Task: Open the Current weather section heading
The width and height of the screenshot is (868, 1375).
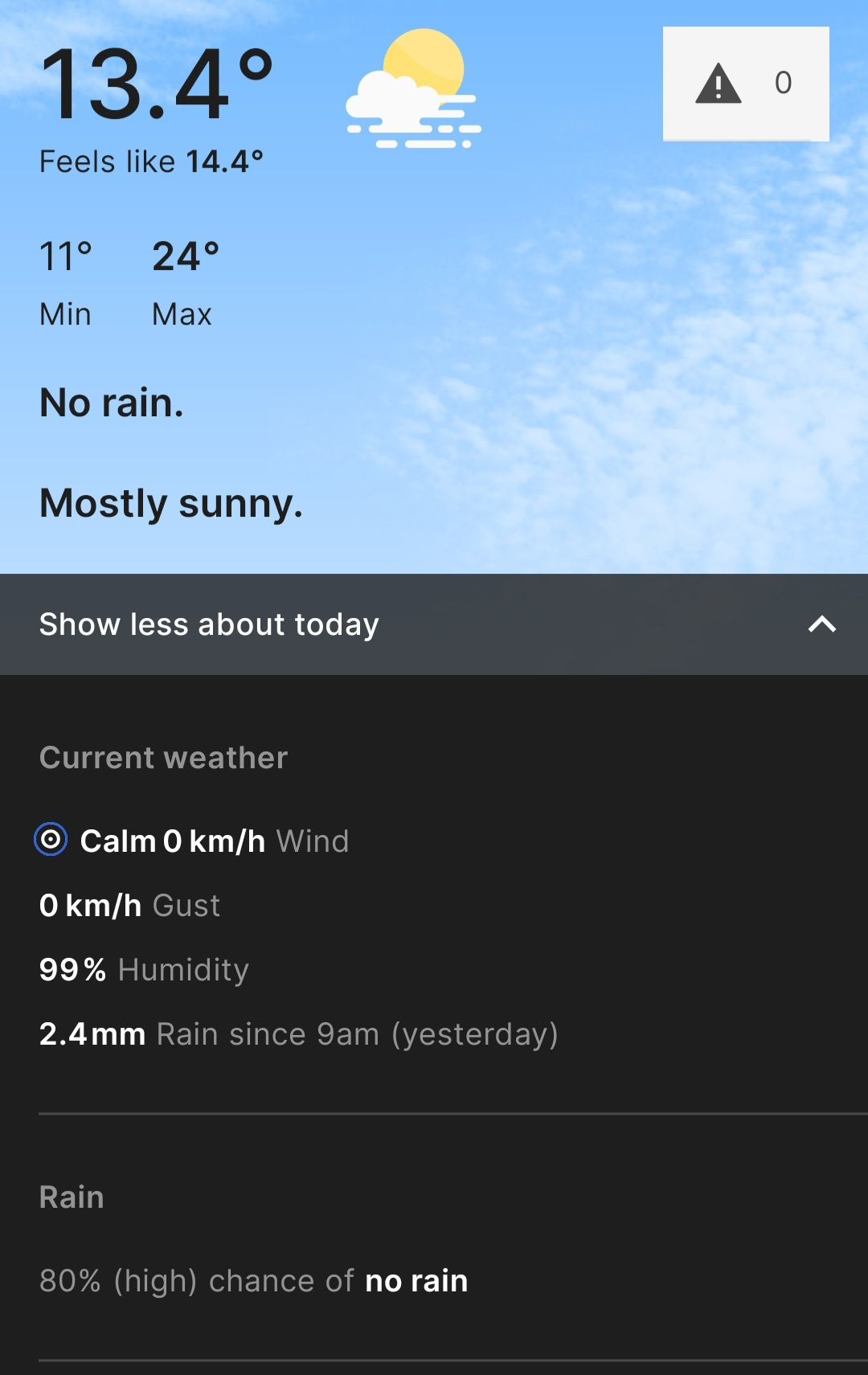Action: (x=163, y=756)
